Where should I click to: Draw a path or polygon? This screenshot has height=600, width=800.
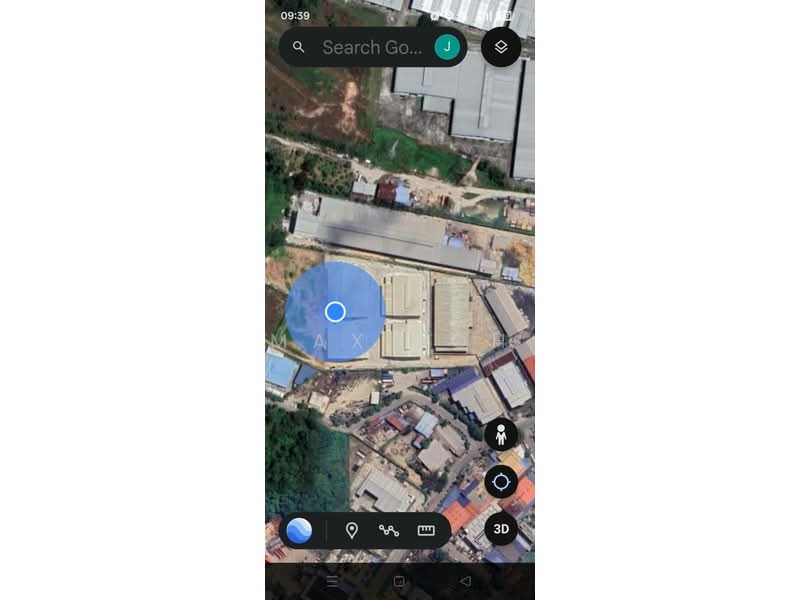pos(389,530)
